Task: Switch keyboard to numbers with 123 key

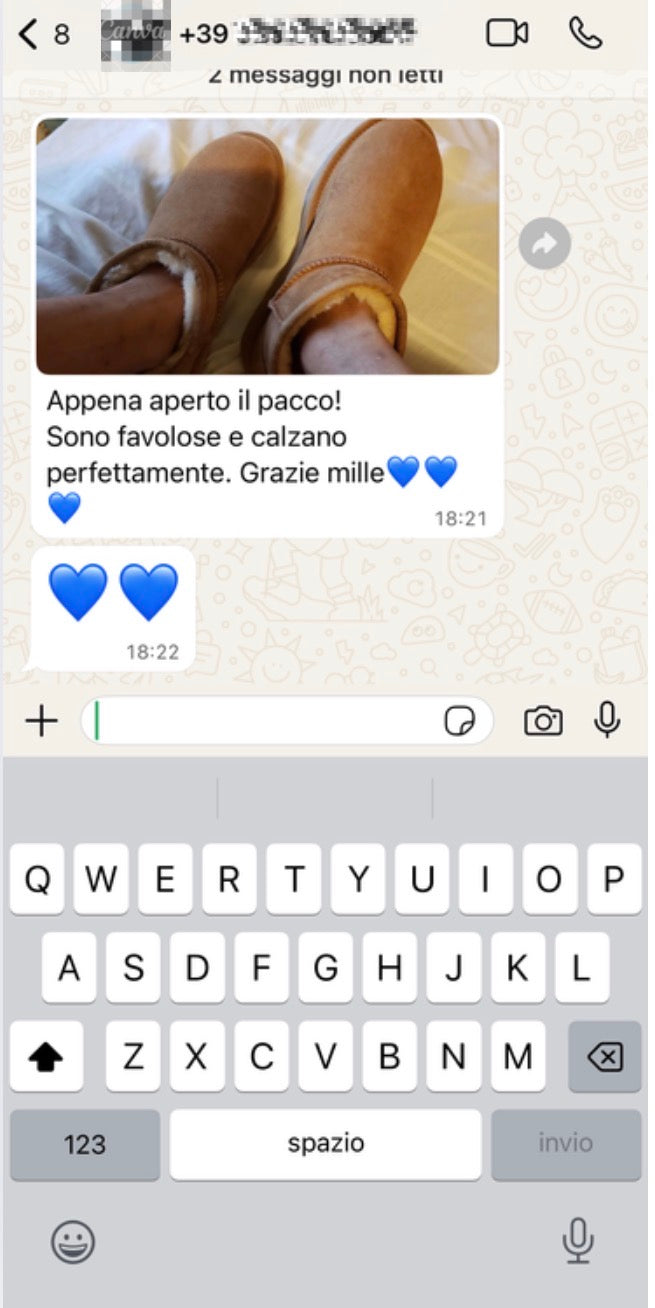Action: [x=85, y=1144]
